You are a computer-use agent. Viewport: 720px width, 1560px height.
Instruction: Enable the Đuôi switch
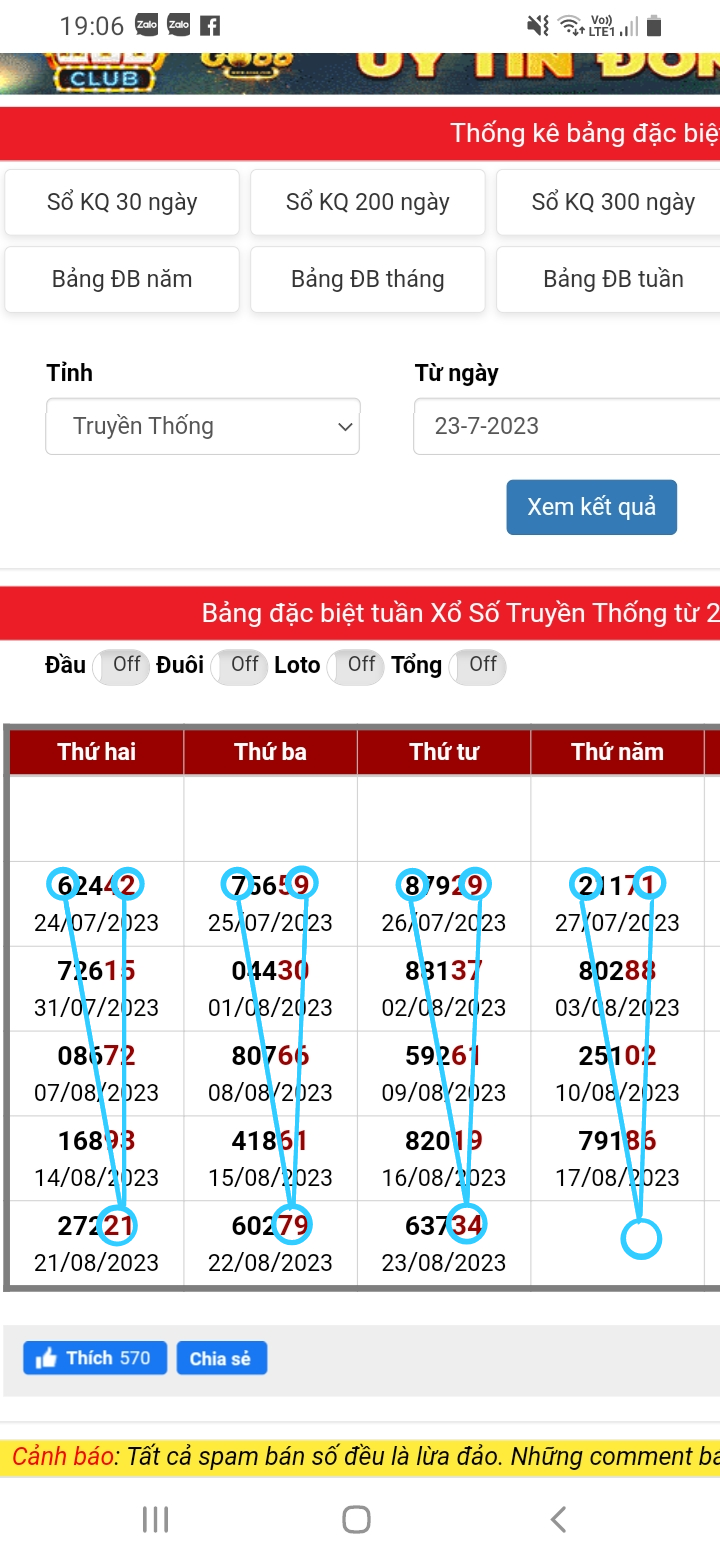239,666
